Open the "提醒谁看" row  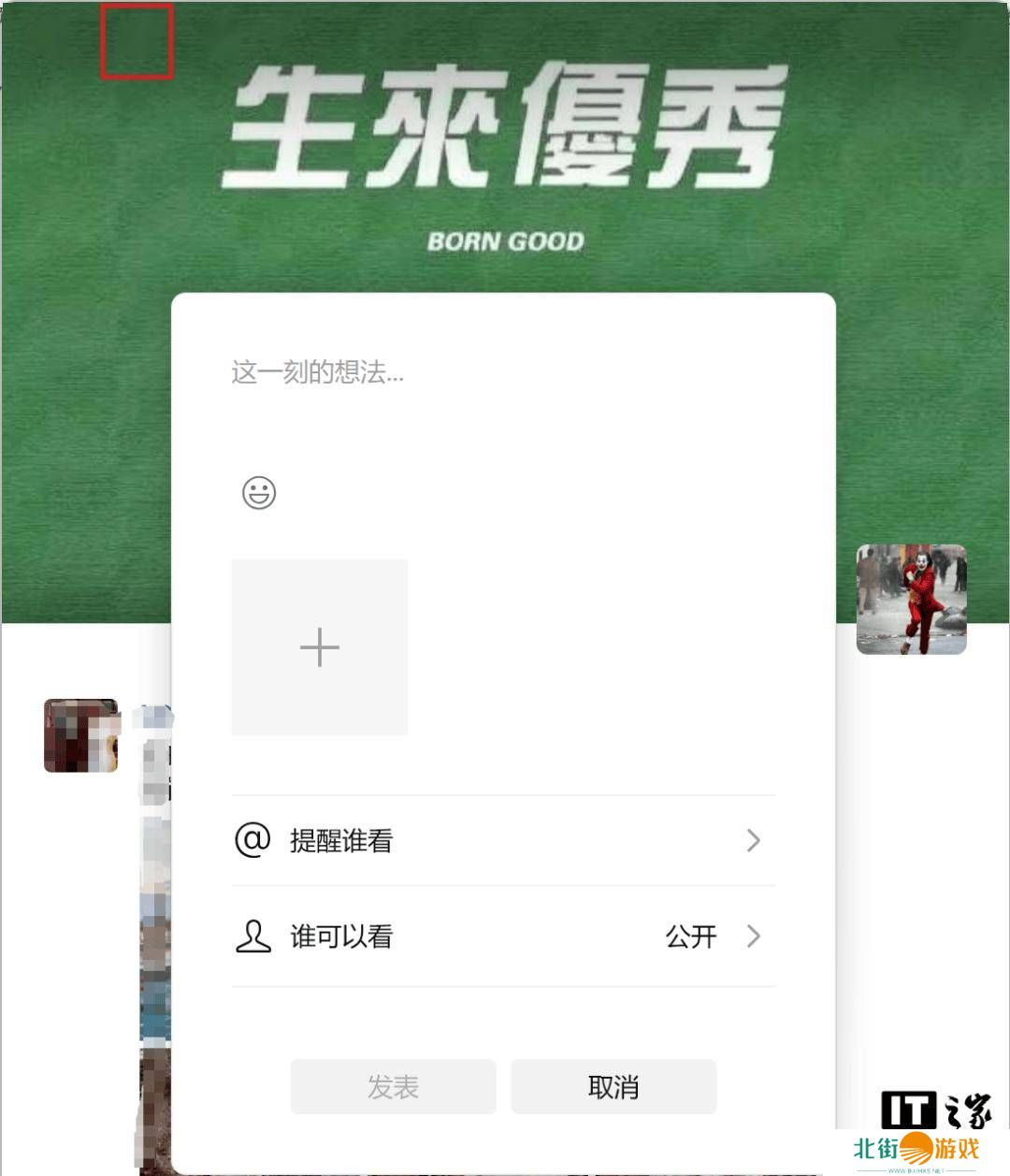pos(503,840)
